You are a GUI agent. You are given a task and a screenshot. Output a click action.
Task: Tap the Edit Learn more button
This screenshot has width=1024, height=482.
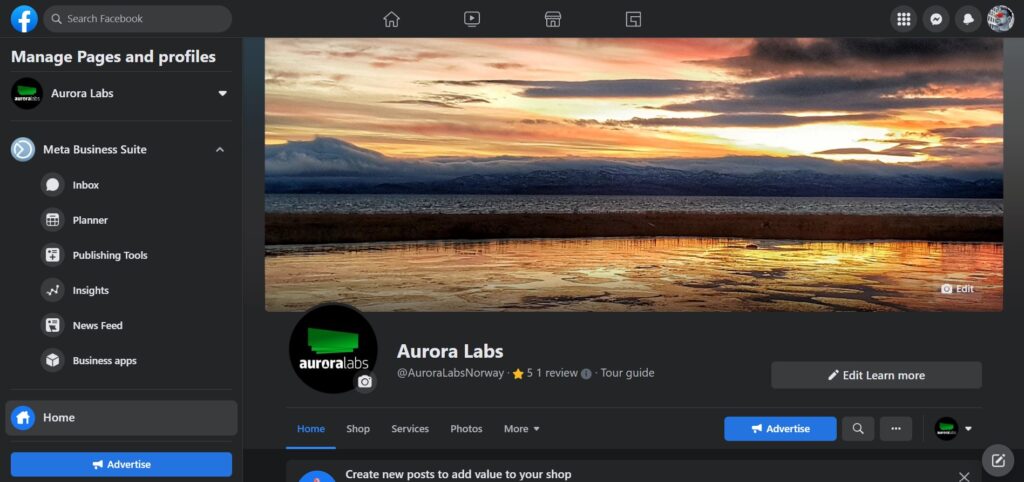(876, 375)
